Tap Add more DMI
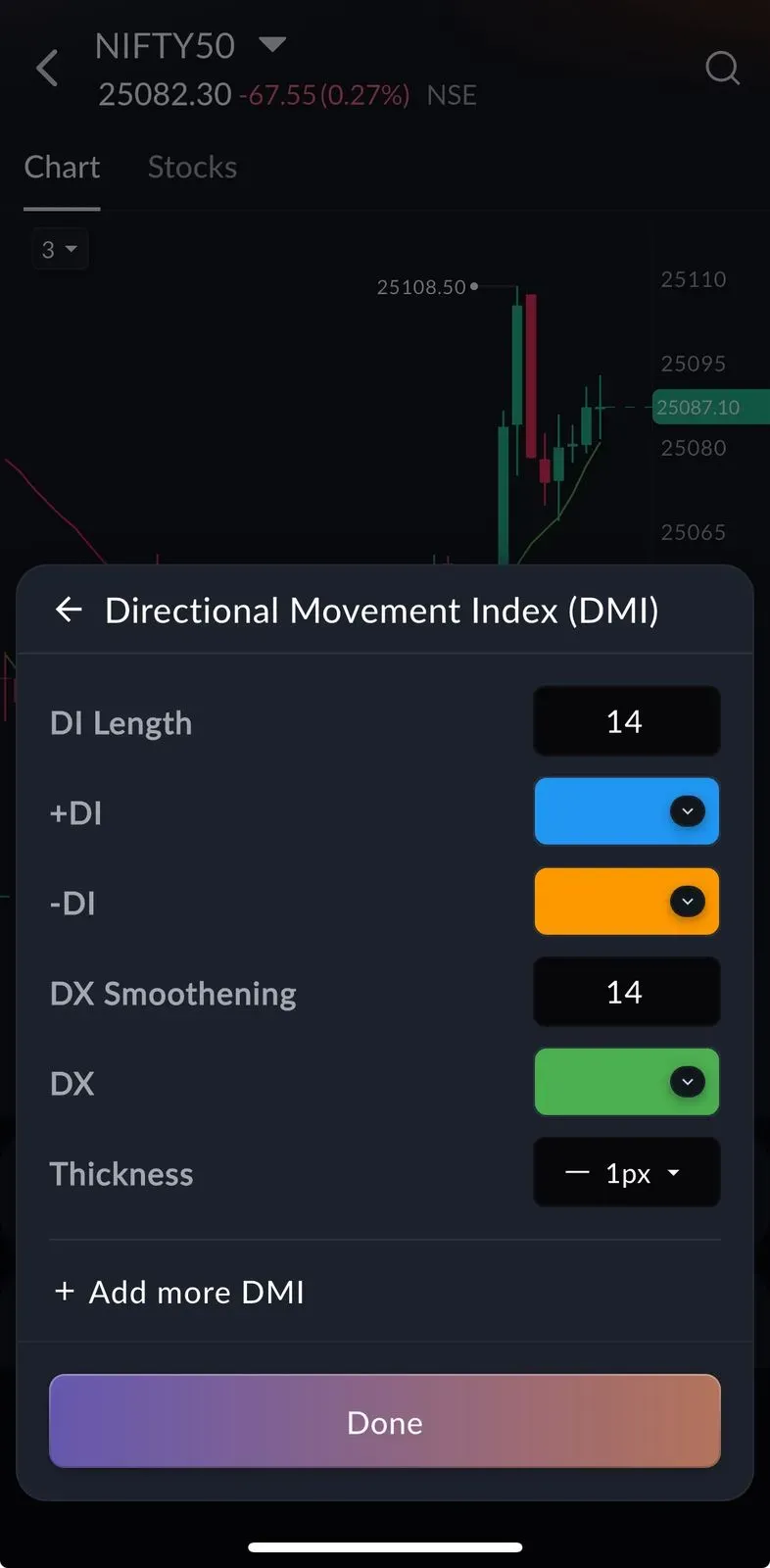The image size is (770, 1568). [x=179, y=1292]
